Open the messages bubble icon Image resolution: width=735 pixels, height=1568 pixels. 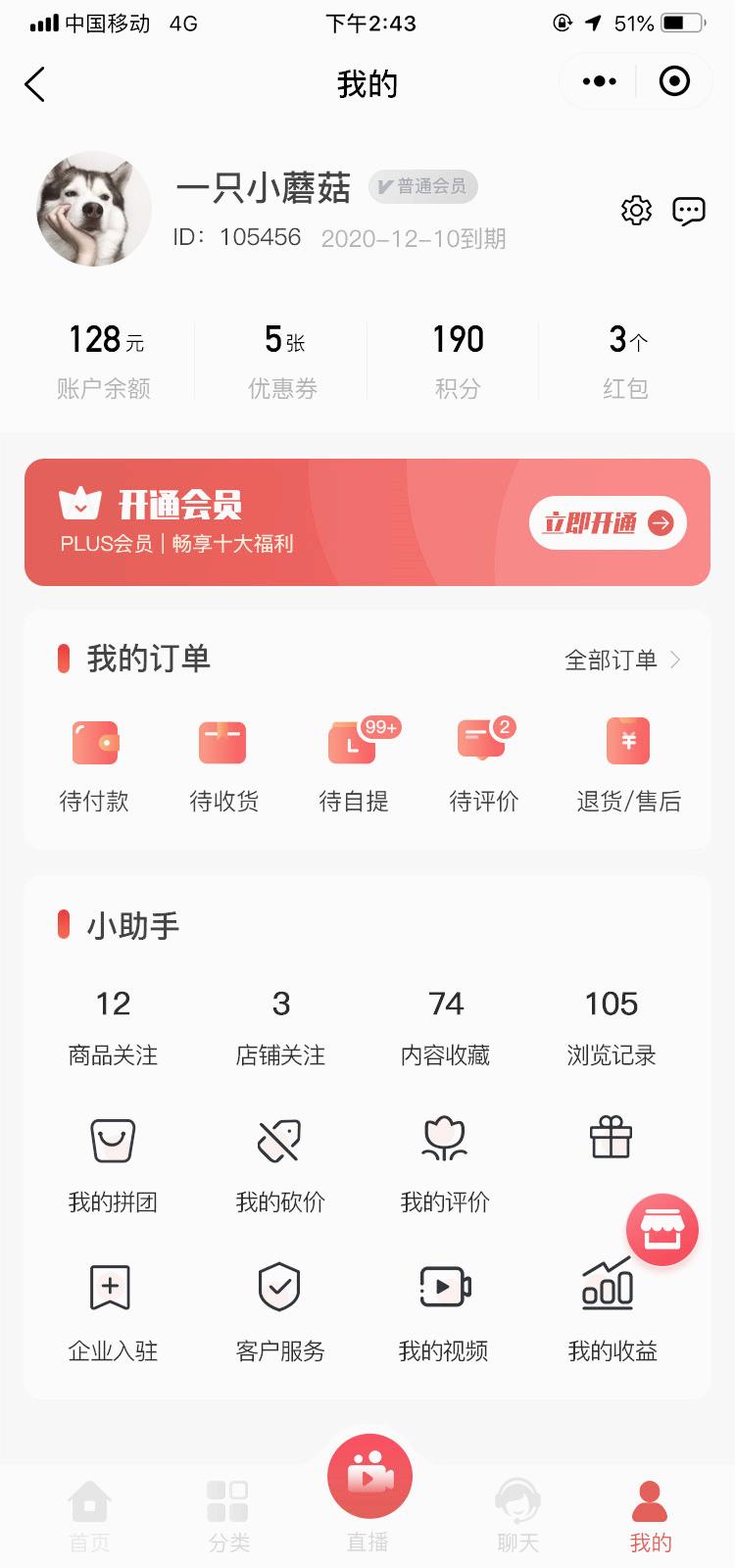(x=689, y=211)
